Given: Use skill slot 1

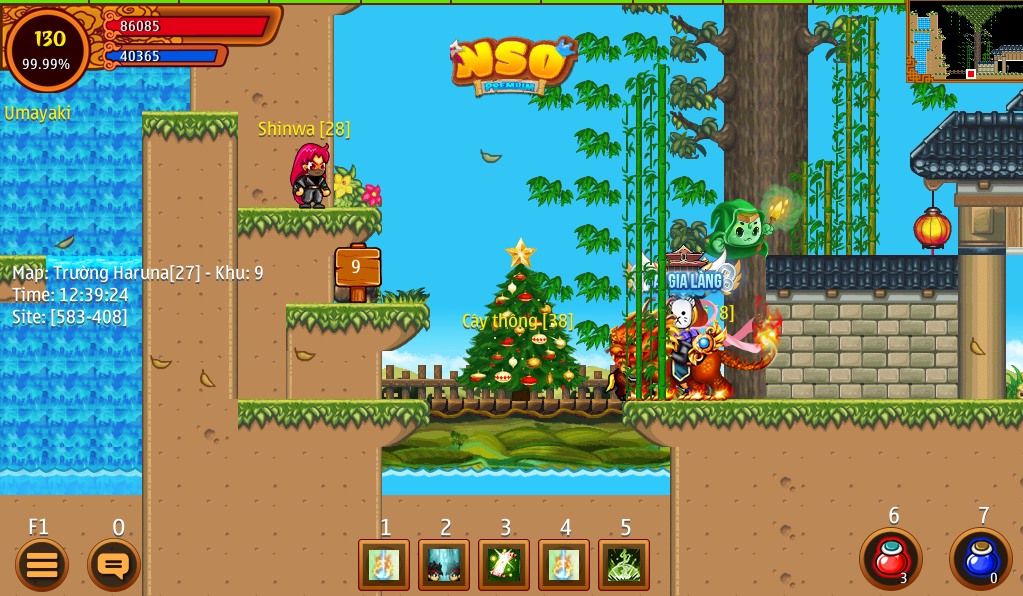Looking at the screenshot, I should 384,565.
